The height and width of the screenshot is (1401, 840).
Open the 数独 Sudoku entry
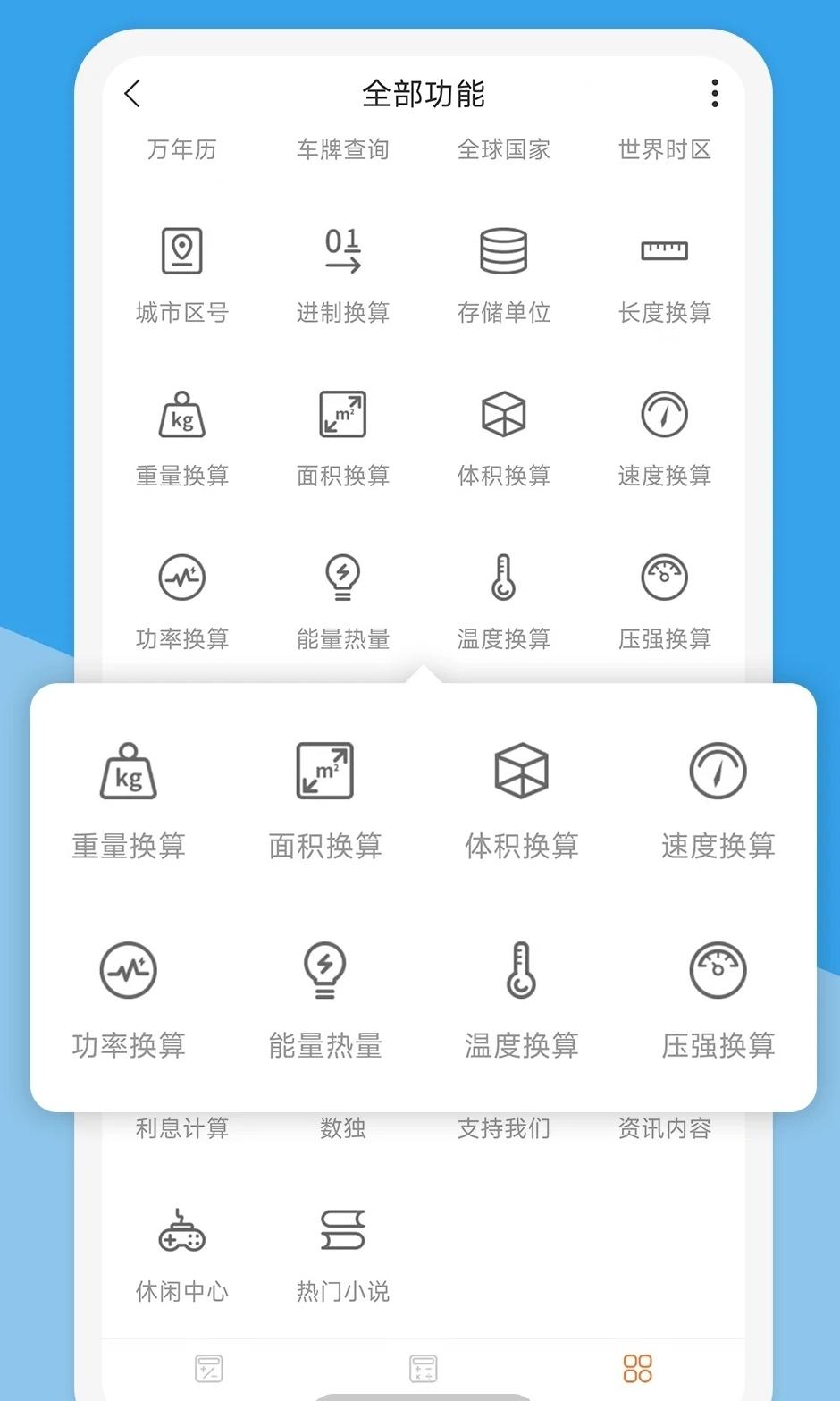point(342,1127)
